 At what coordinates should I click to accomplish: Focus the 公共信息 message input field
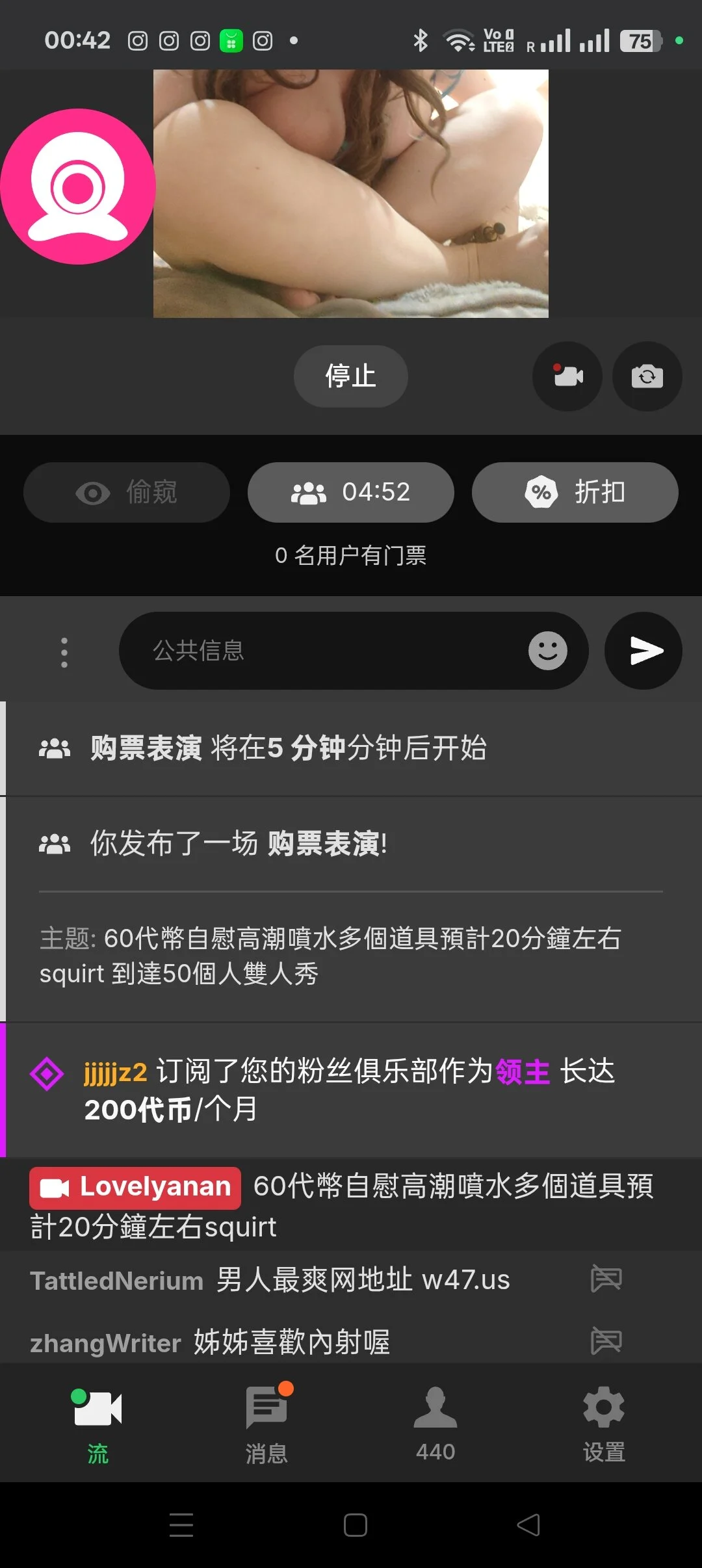coord(325,651)
